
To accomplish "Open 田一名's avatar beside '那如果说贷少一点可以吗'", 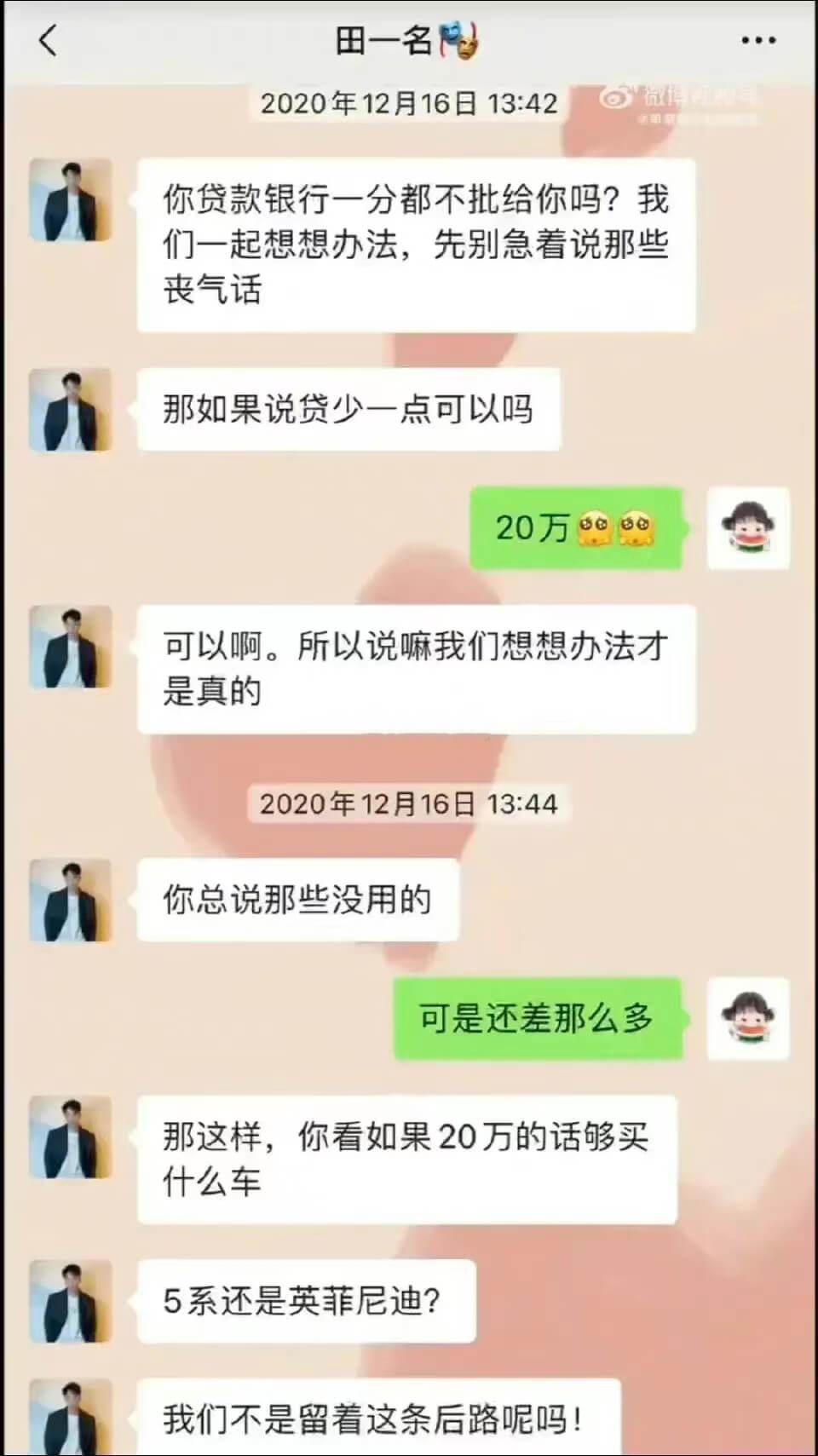I will pyautogui.click(x=71, y=410).
